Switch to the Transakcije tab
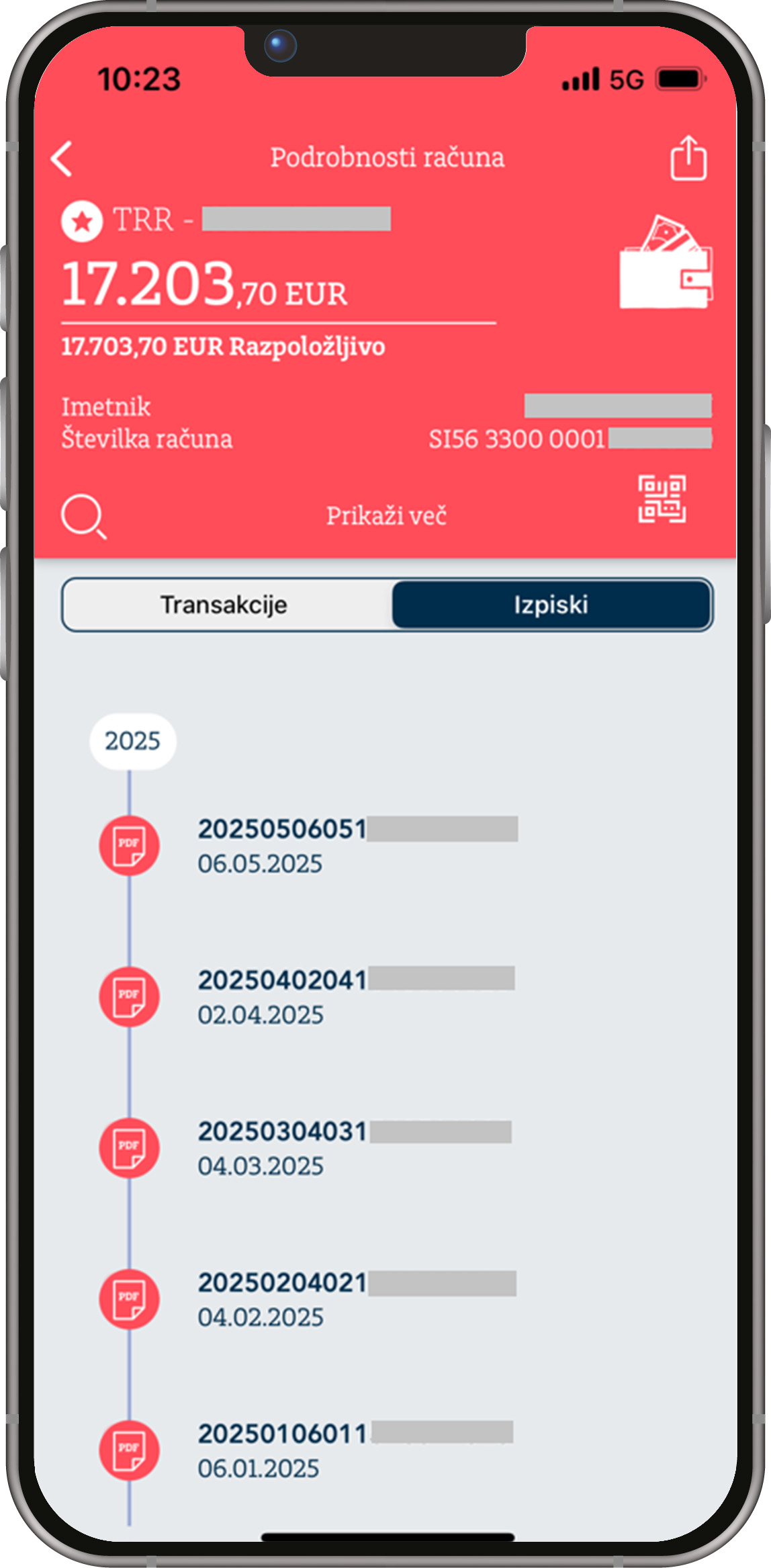Image resolution: width=771 pixels, height=1568 pixels. tap(224, 605)
